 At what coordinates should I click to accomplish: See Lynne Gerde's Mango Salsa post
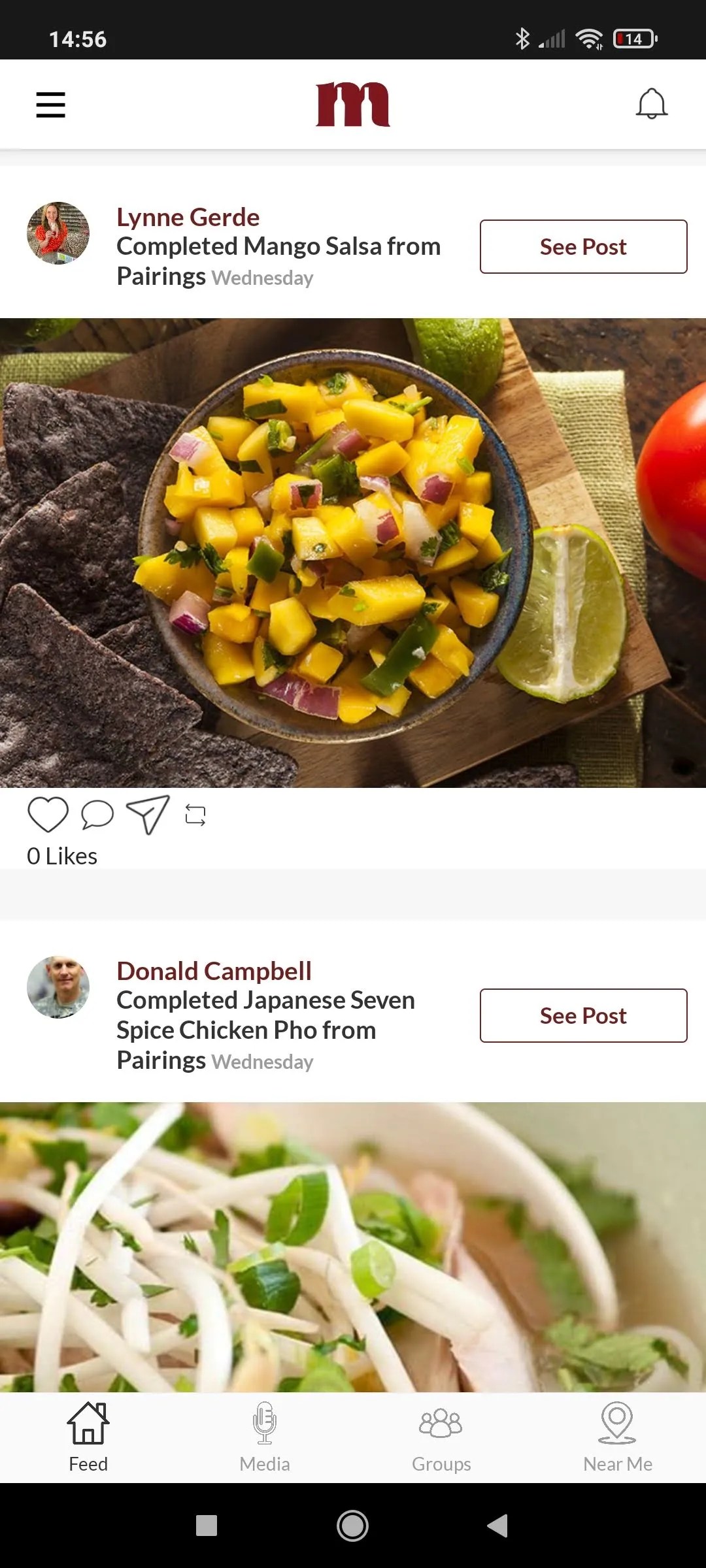583,246
